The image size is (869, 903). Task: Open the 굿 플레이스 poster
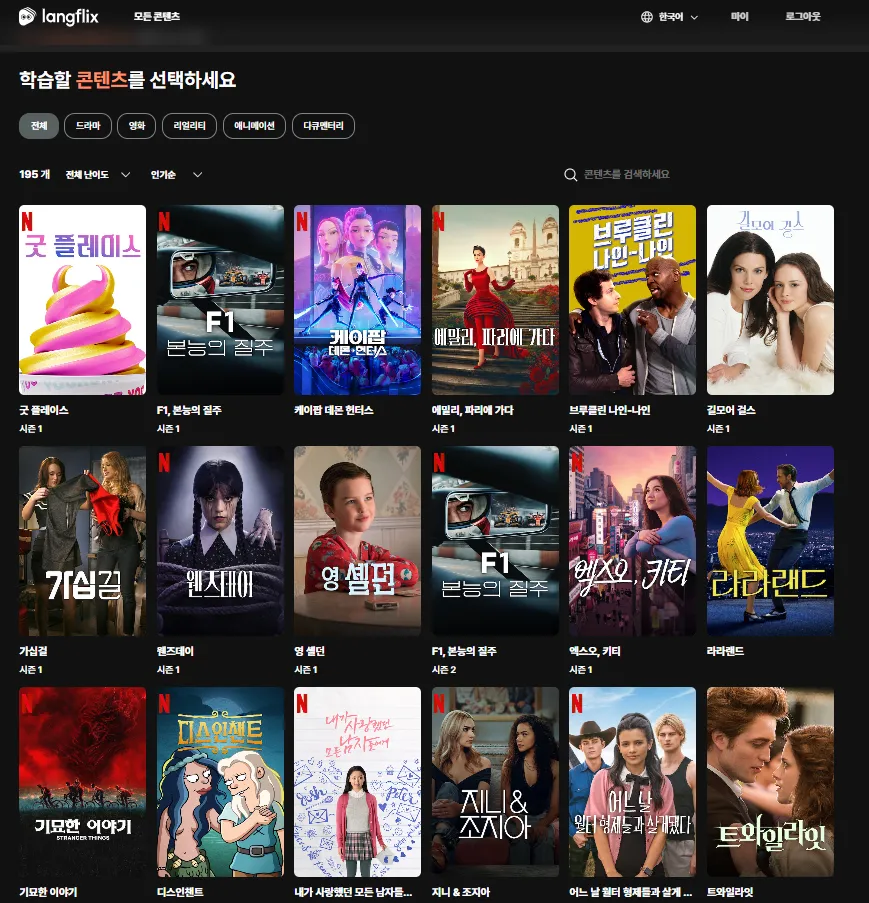point(82,300)
